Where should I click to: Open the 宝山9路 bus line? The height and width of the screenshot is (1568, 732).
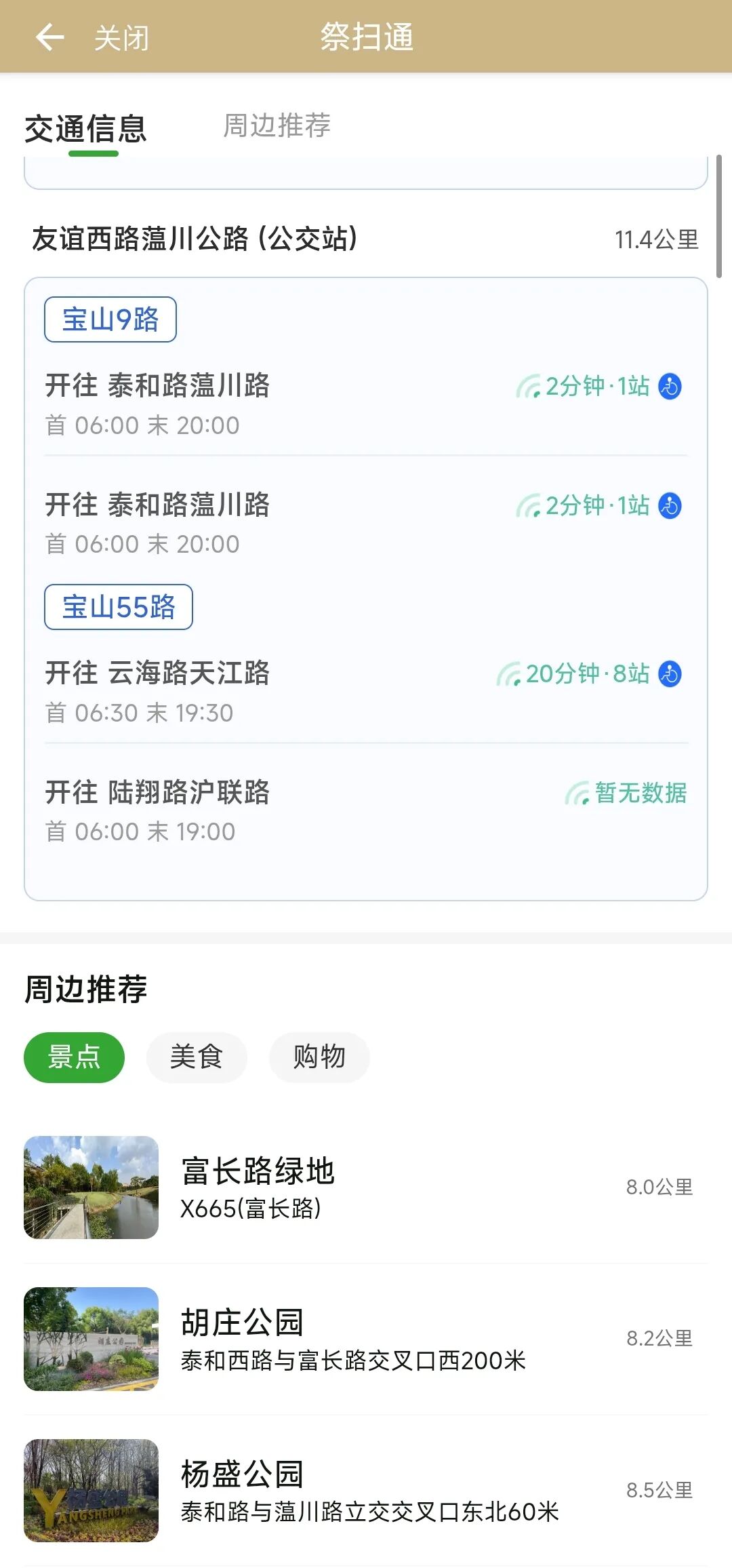pos(110,319)
